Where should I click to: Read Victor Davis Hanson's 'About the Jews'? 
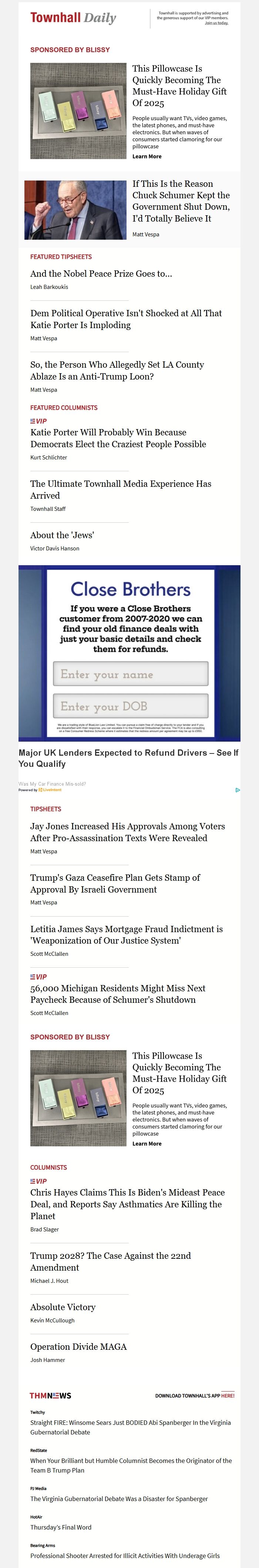tap(62, 535)
